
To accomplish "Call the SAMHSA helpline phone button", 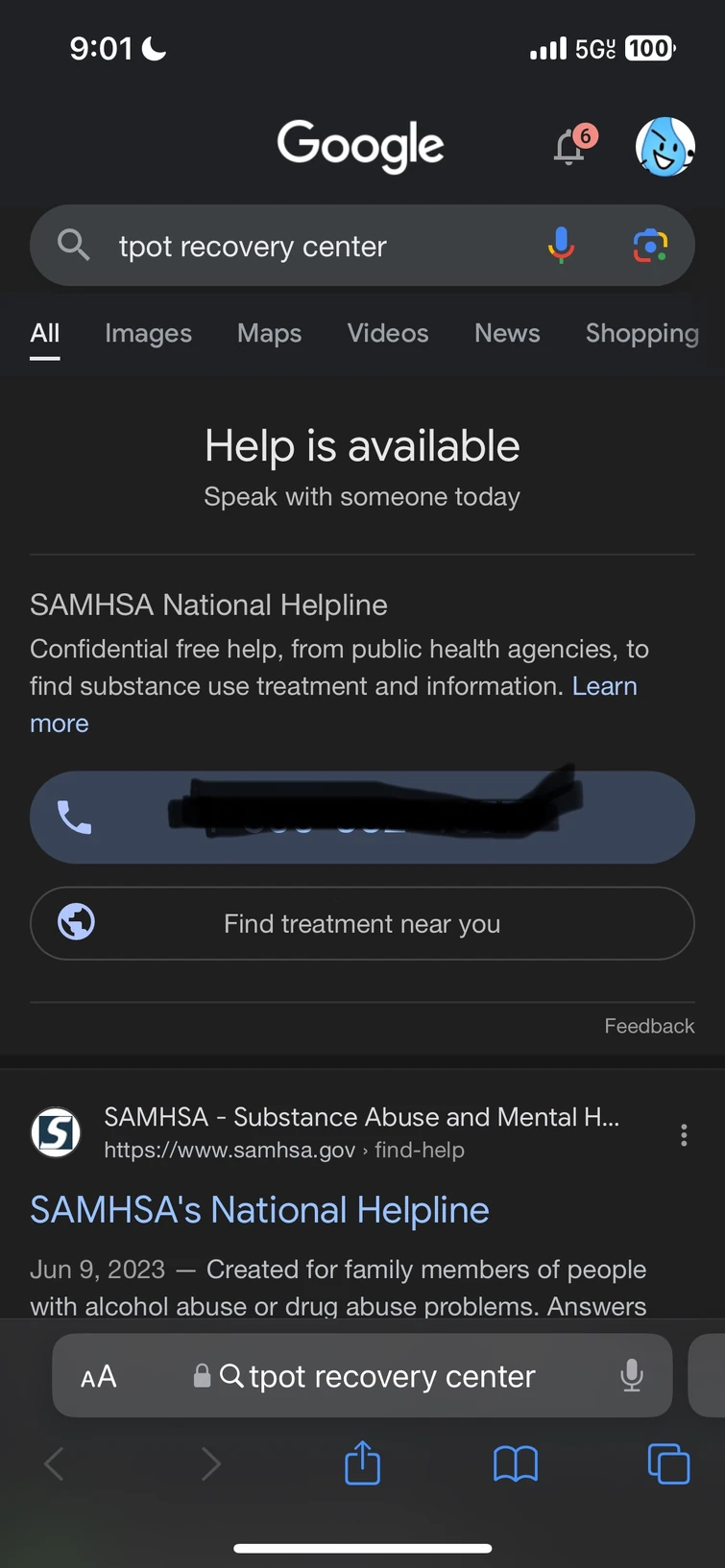I will [x=362, y=818].
